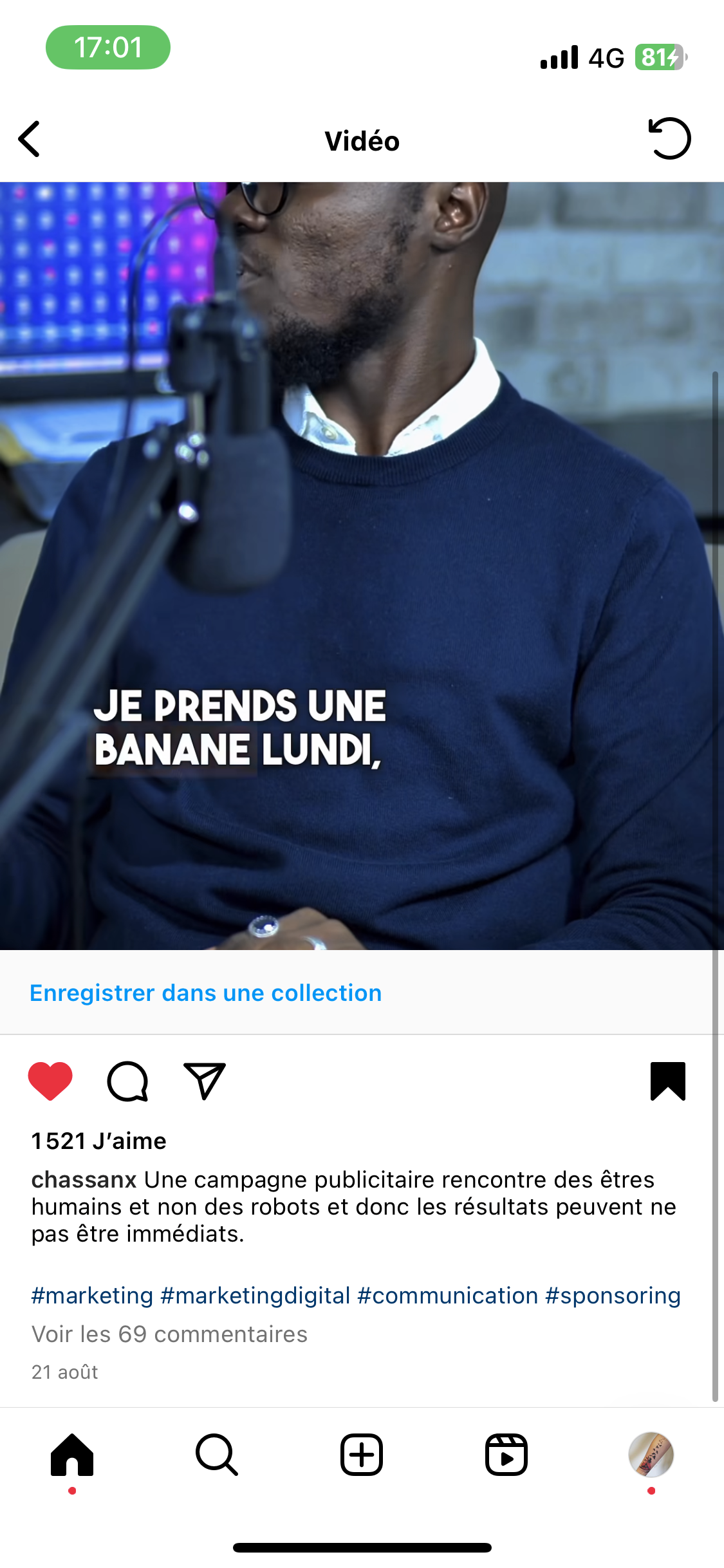The width and height of the screenshot is (724, 1568).
Task: Switch to the Search tab
Action: click(217, 1455)
